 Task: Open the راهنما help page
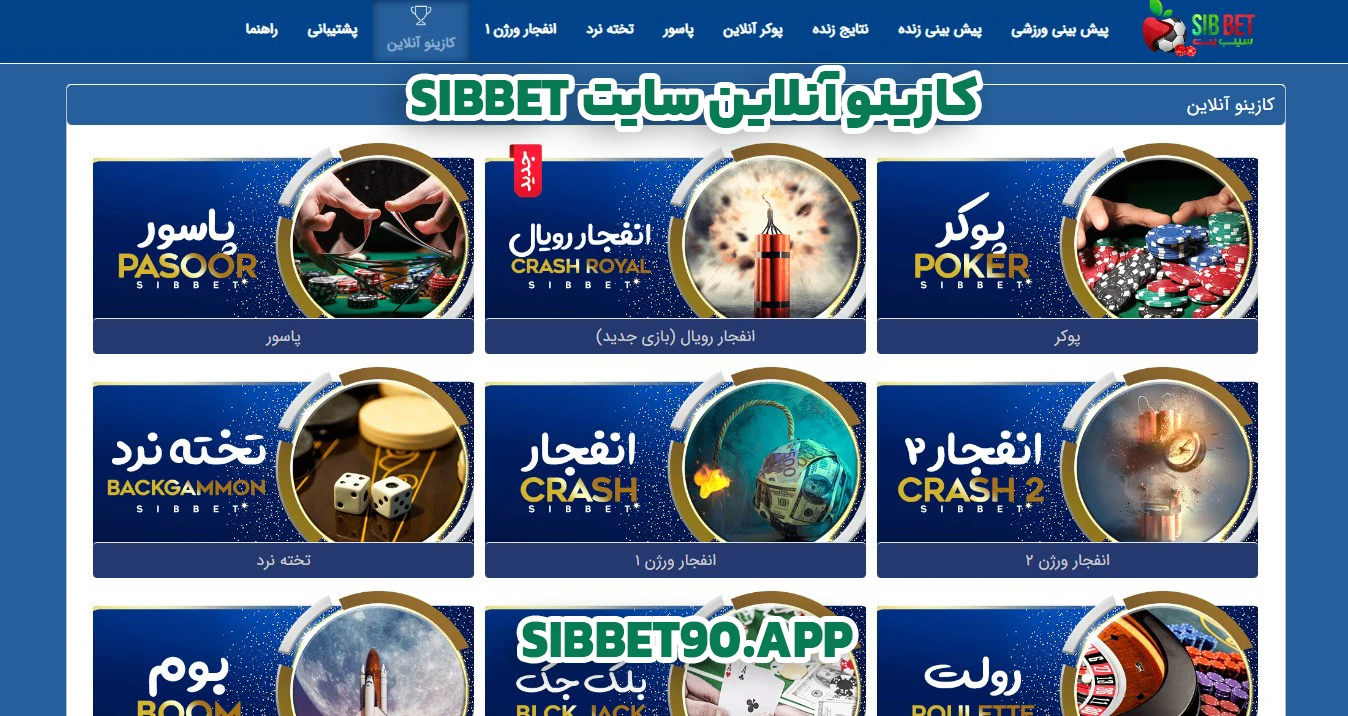tap(262, 29)
